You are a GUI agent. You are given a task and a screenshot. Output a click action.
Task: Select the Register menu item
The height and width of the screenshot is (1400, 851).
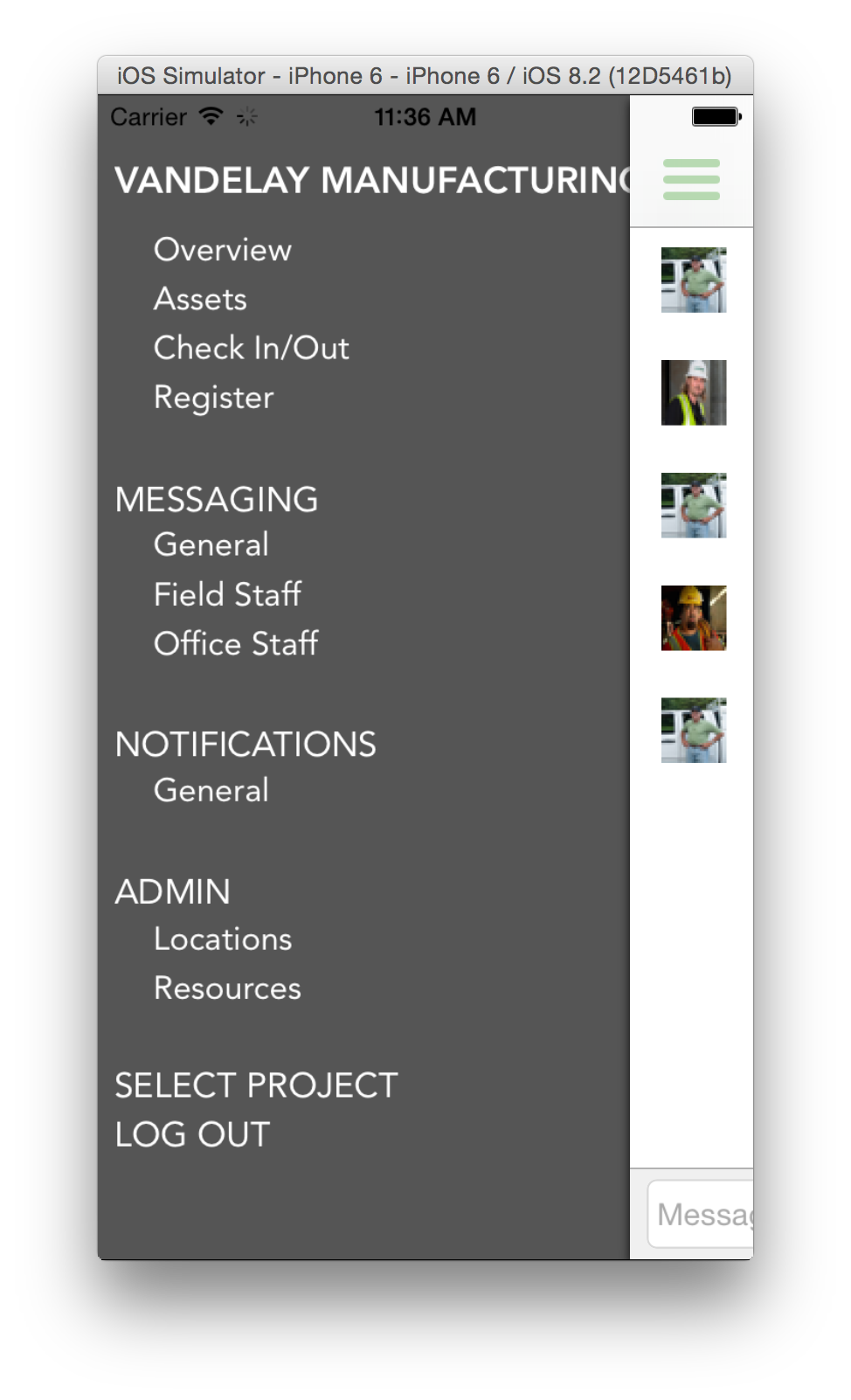click(213, 398)
